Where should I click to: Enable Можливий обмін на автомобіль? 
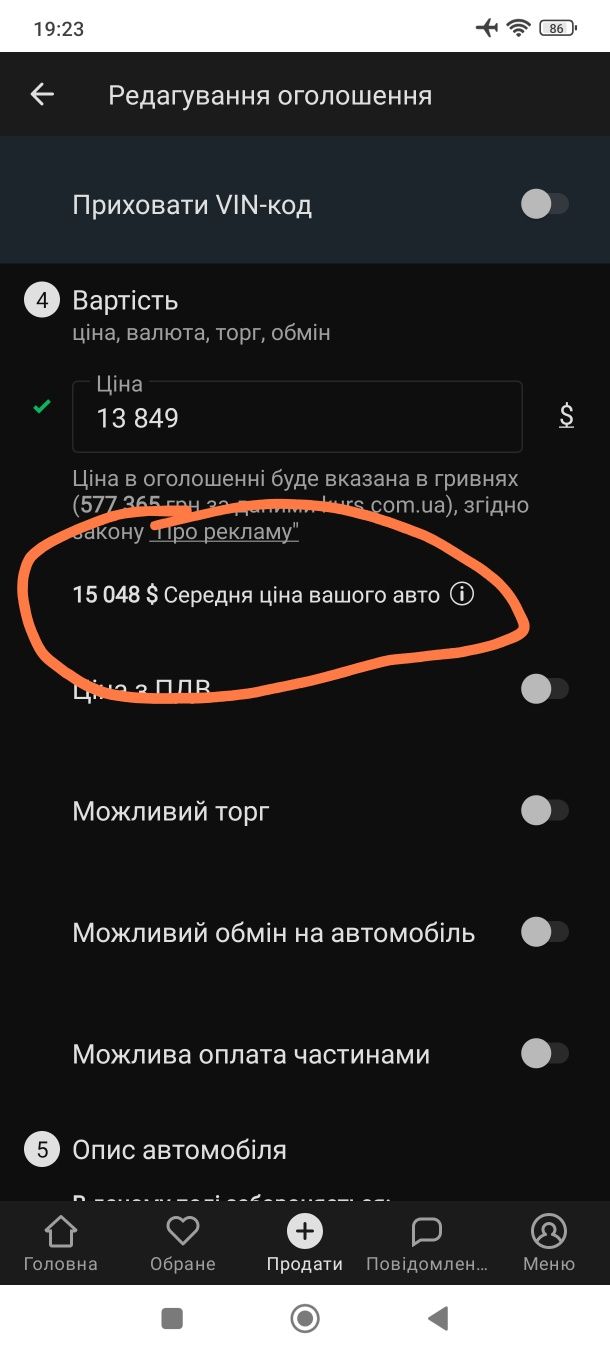coord(545,933)
